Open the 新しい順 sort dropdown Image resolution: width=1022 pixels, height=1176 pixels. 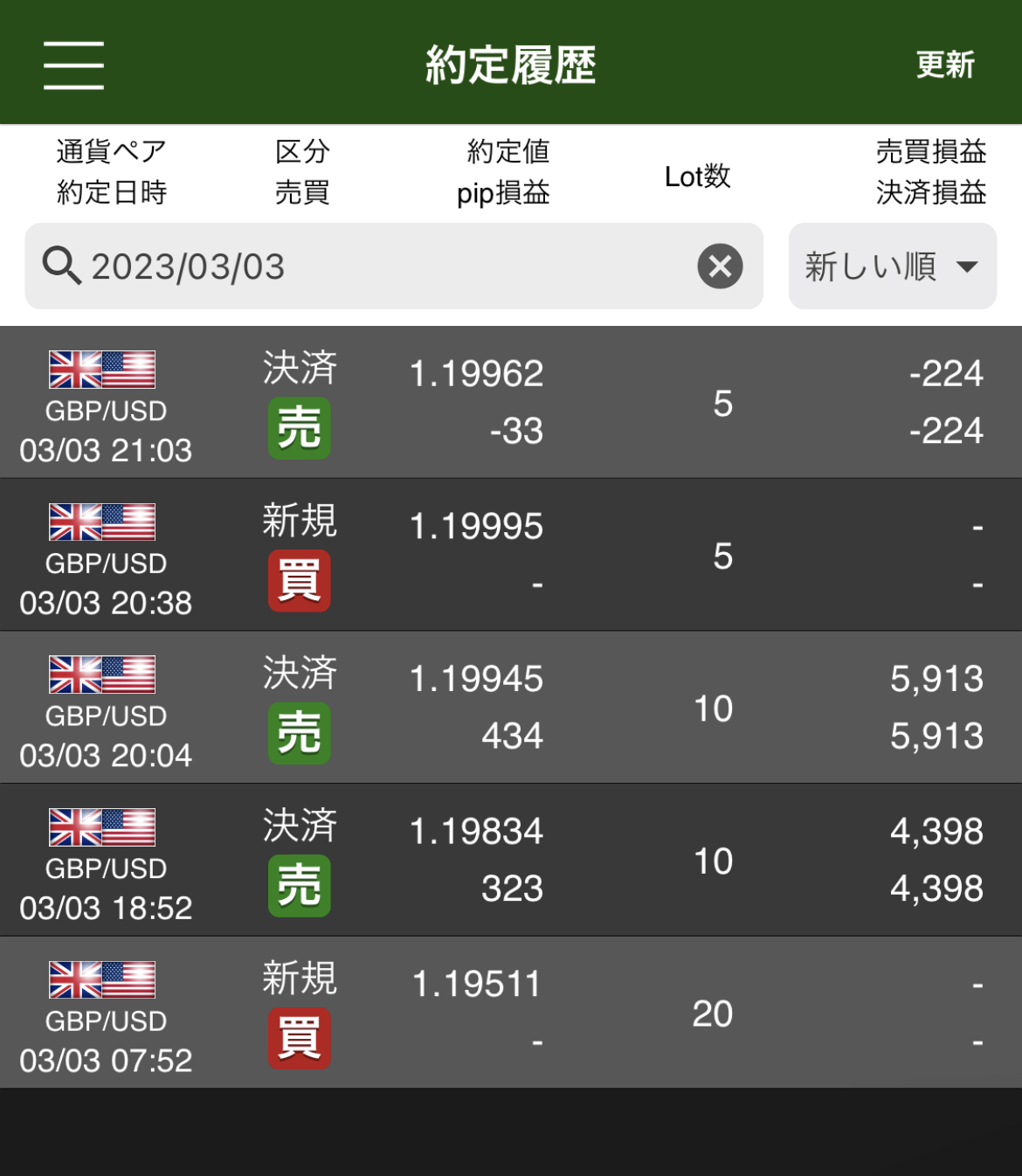[x=892, y=266]
